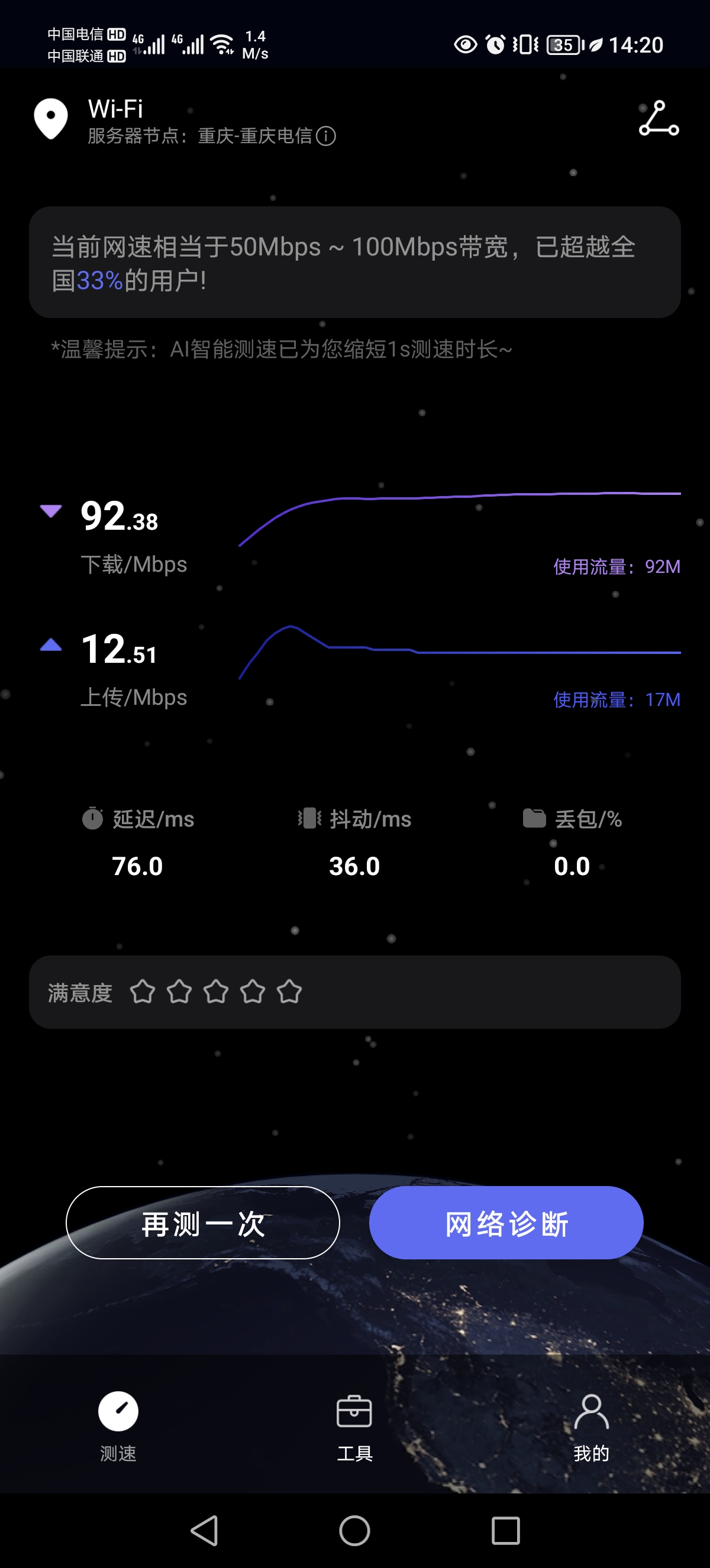The width and height of the screenshot is (710, 1568).
Task: Run the speed test again with 再测一次
Action: click(x=203, y=1223)
